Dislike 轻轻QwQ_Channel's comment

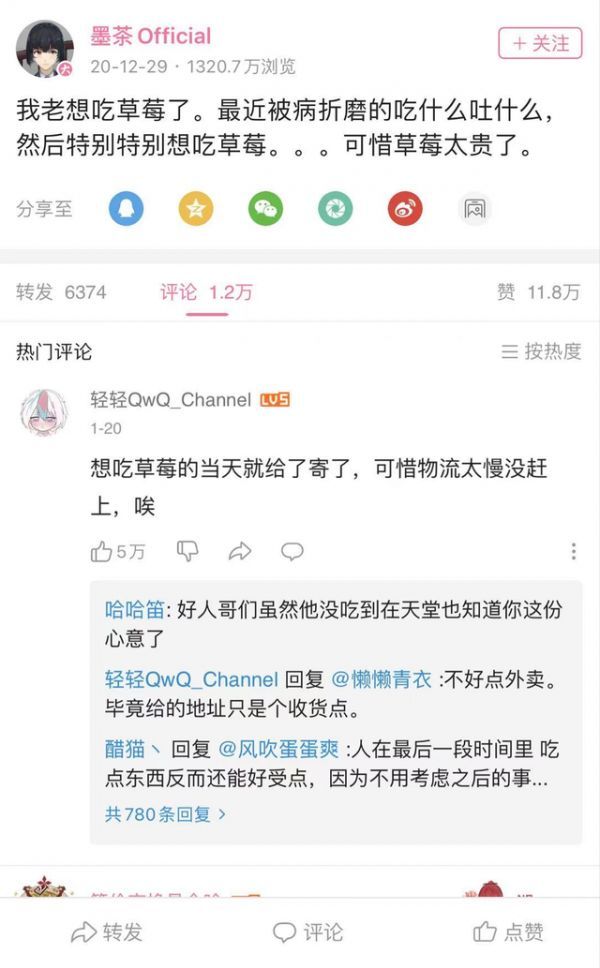click(188, 551)
